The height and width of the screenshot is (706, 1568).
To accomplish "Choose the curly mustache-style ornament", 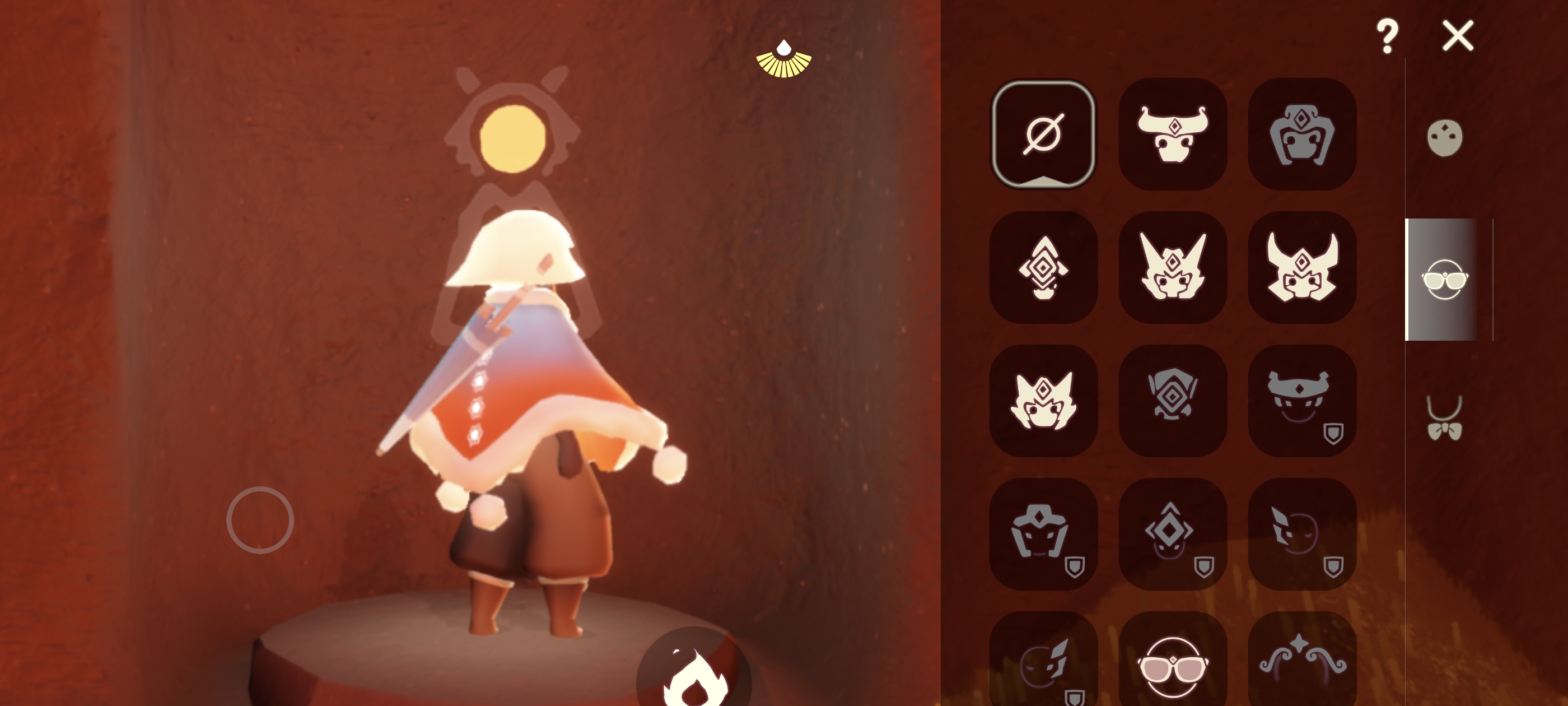I will 1301,661.
